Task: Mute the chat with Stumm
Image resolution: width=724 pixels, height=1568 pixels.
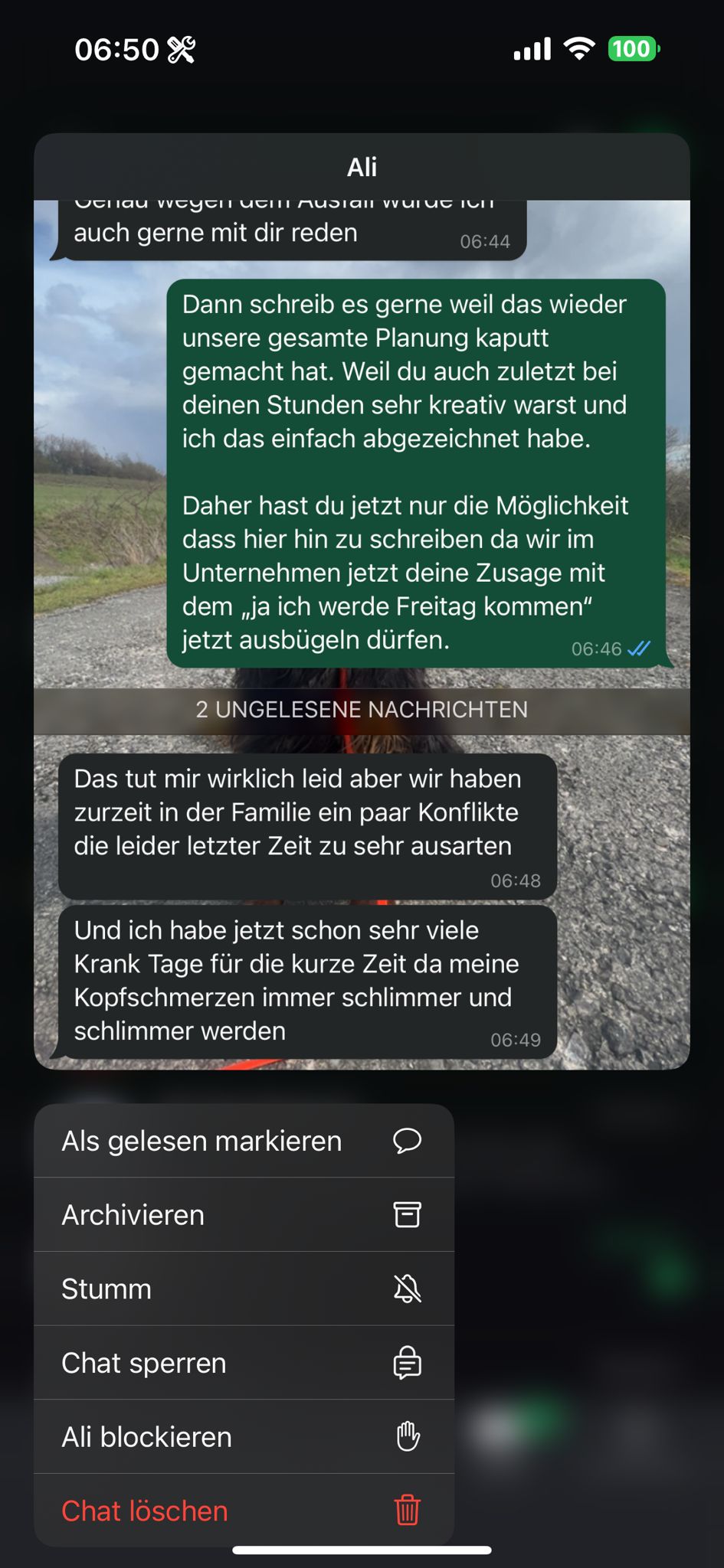Action: pos(244,1289)
